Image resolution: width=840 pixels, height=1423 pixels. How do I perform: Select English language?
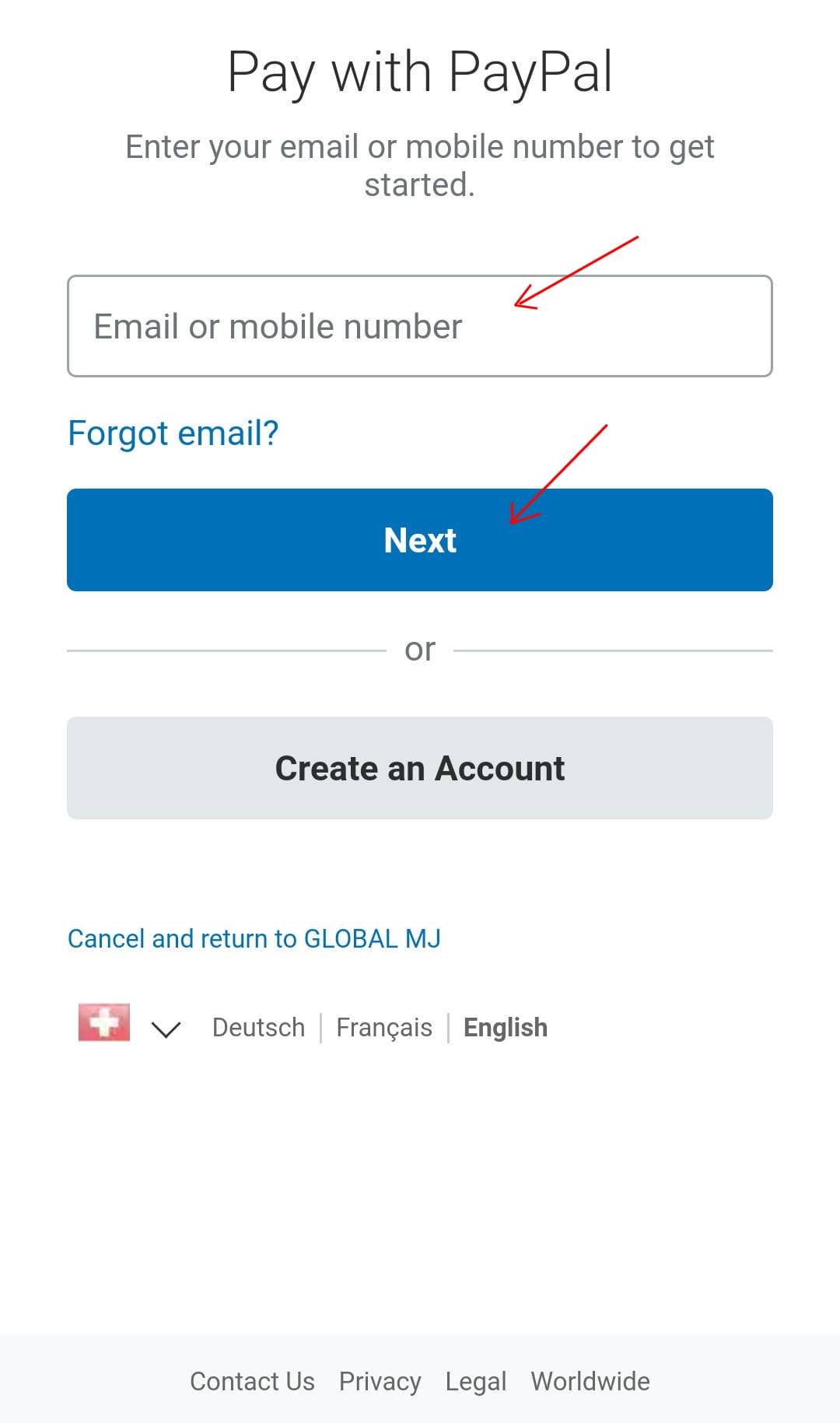[x=506, y=1028]
